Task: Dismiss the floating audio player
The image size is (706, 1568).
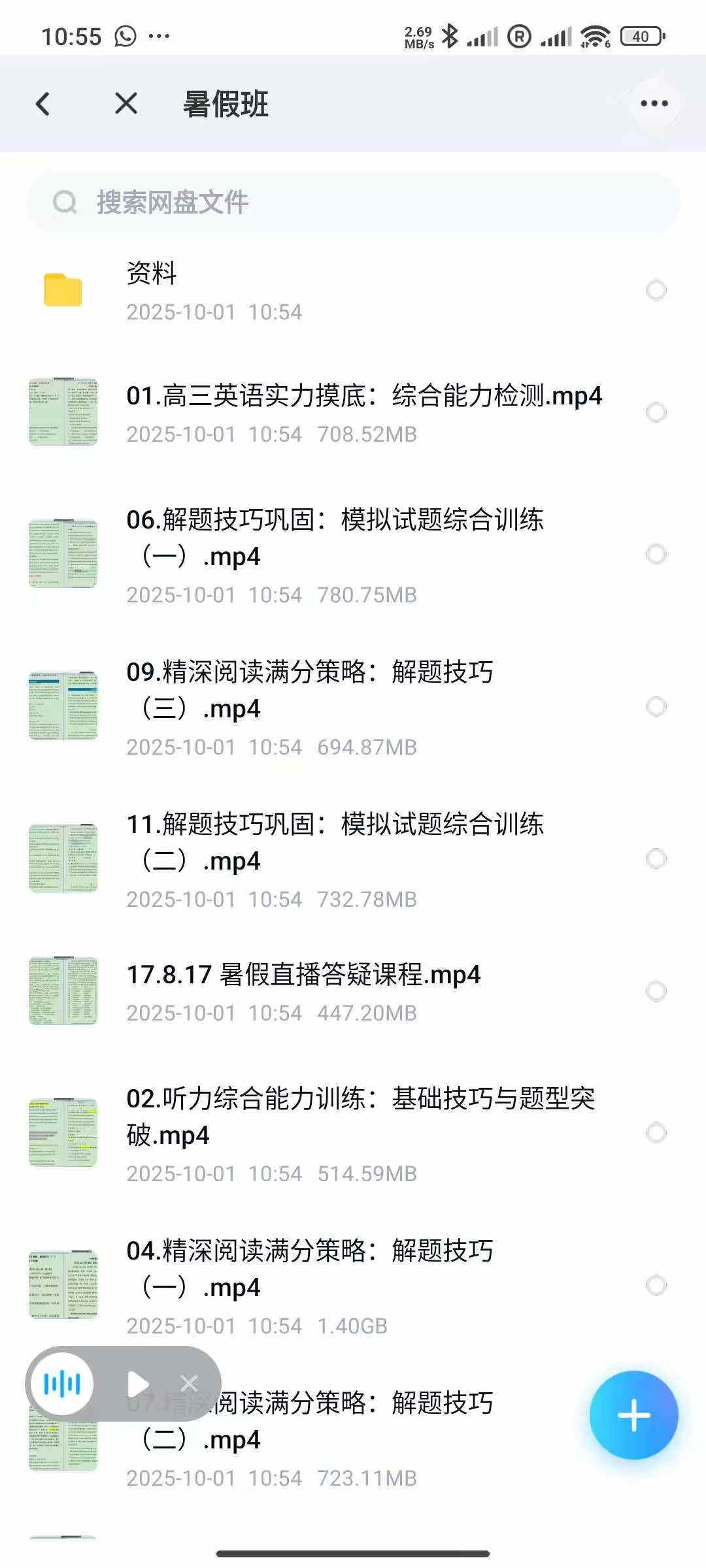Action: 190,1383
